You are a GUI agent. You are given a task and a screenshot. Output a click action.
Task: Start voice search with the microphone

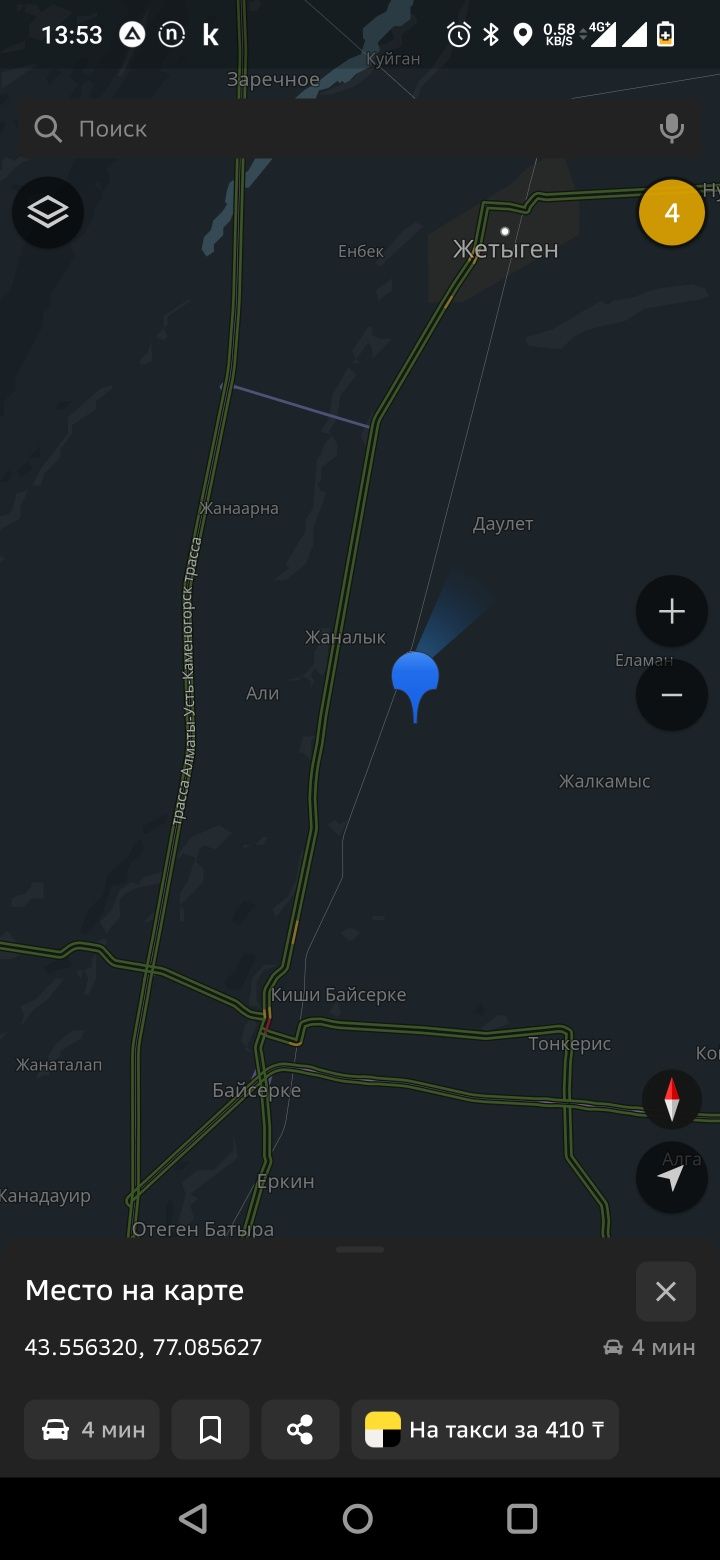(671, 129)
